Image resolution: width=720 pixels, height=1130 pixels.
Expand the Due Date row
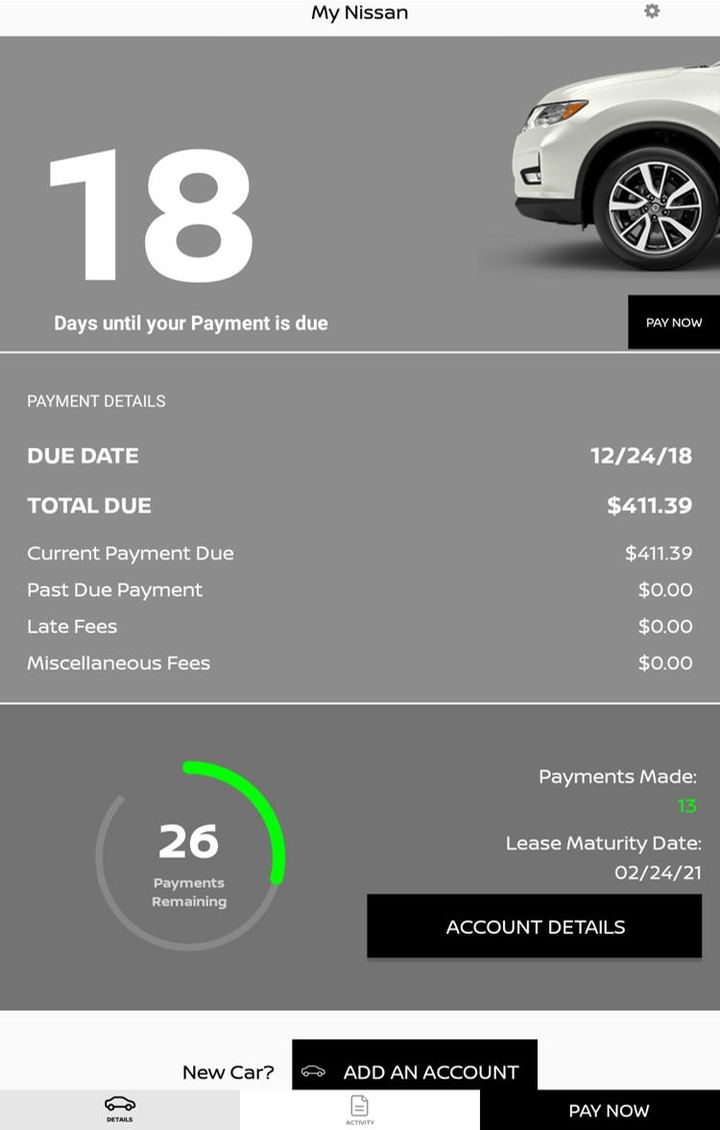pyautogui.click(x=360, y=456)
